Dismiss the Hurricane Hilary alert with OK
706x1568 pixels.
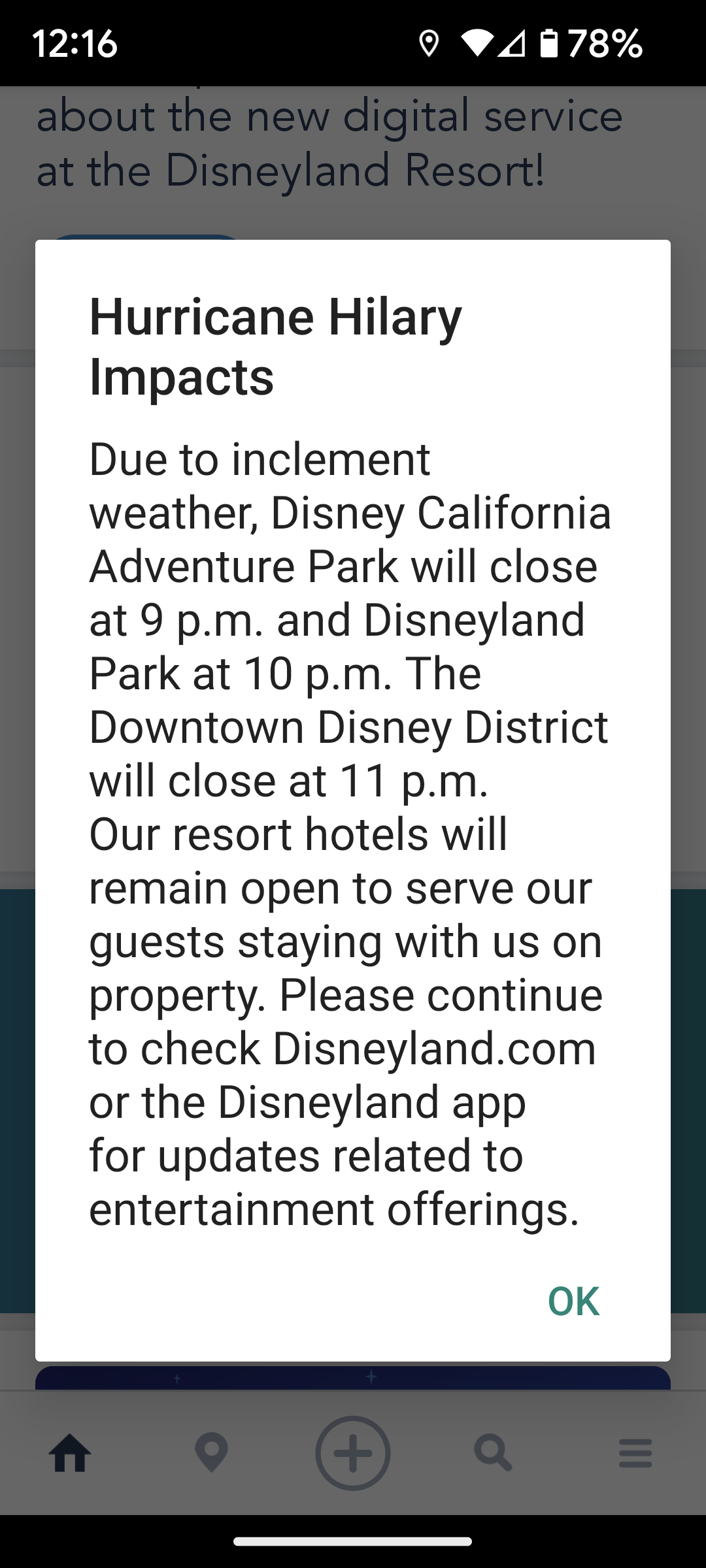pos(573,1301)
